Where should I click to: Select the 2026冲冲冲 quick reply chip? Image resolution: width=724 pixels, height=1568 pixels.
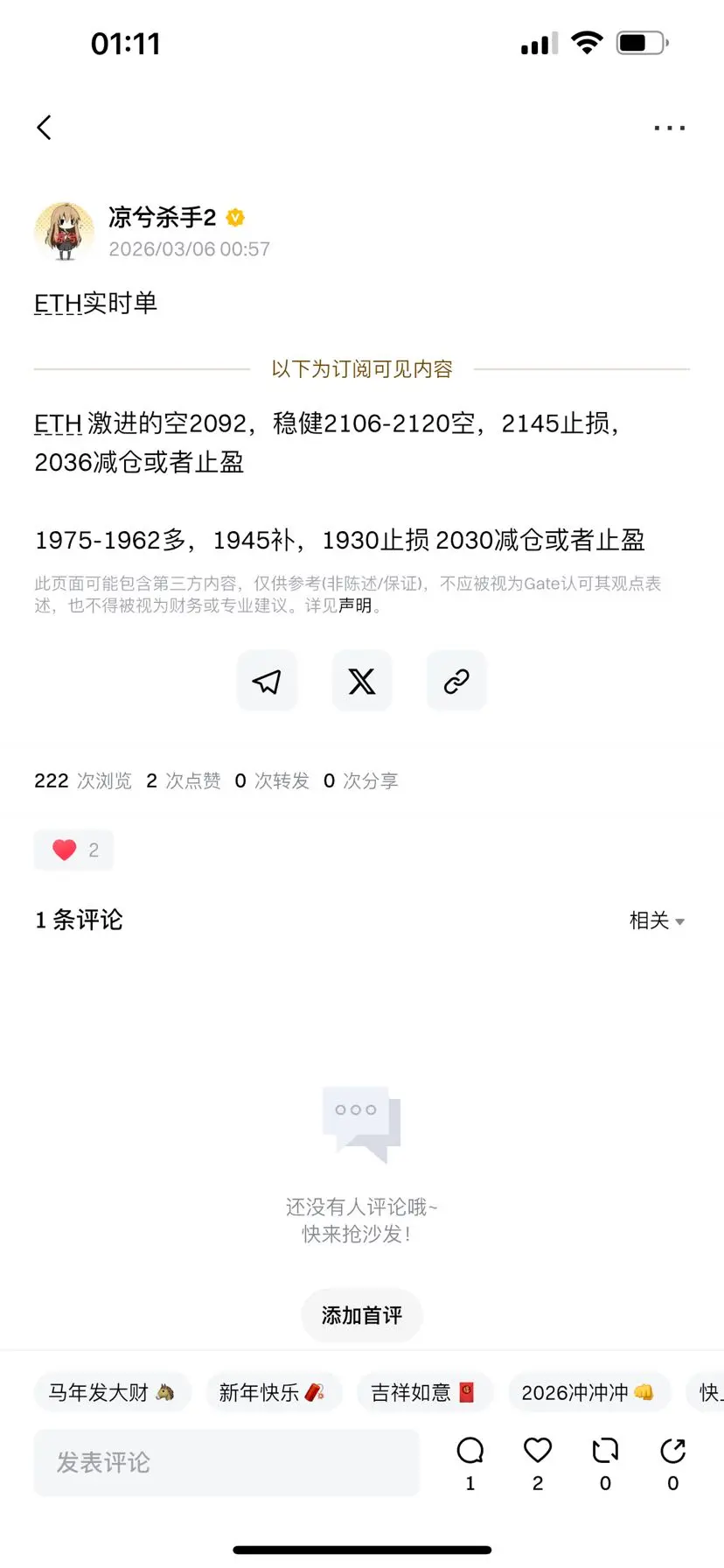(588, 1392)
